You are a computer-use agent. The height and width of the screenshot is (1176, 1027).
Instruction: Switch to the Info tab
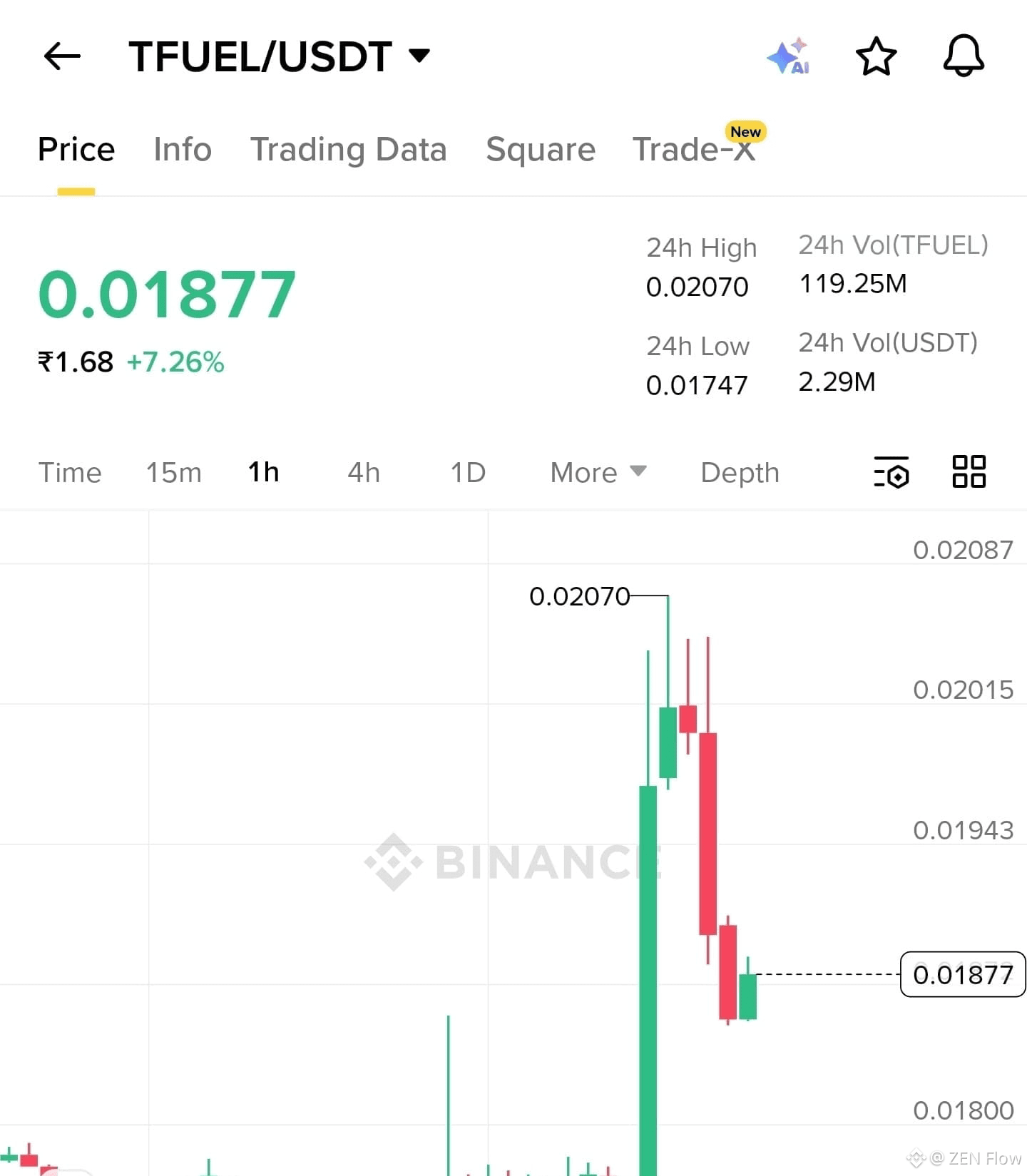[x=181, y=150]
